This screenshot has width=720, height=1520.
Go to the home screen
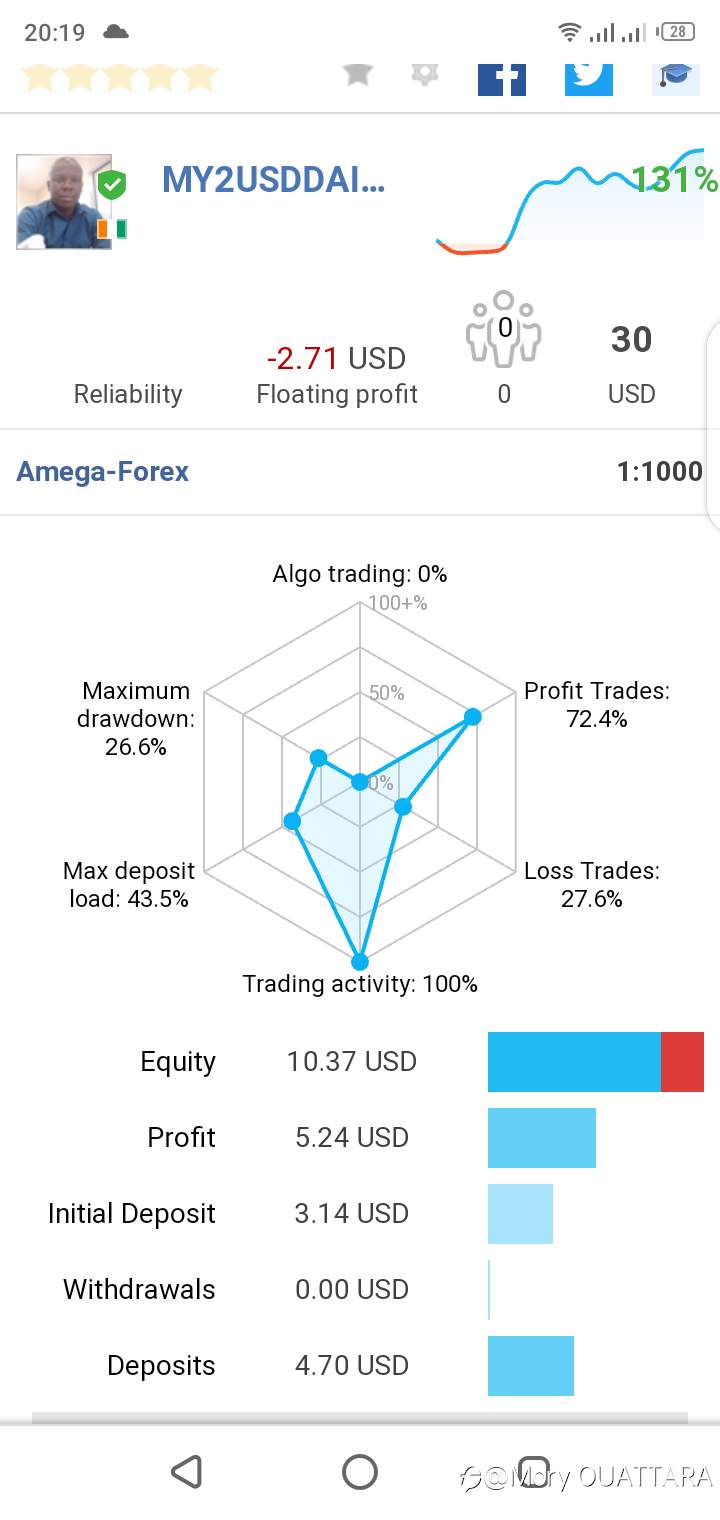point(360,1472)
